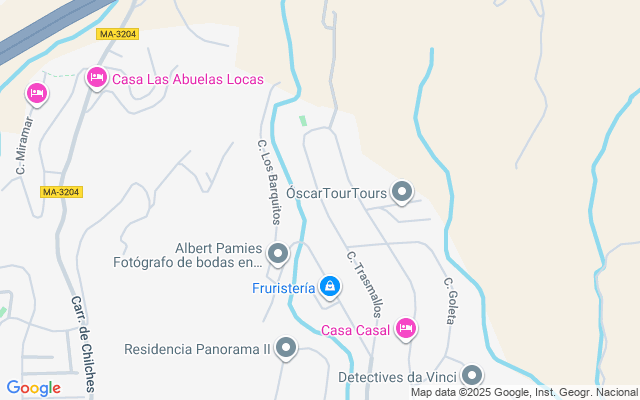This screenshot has width=640, height=400.
Task: Open Casa Las Abuelas Locas lodging marker
Action: tap(97, 76)
